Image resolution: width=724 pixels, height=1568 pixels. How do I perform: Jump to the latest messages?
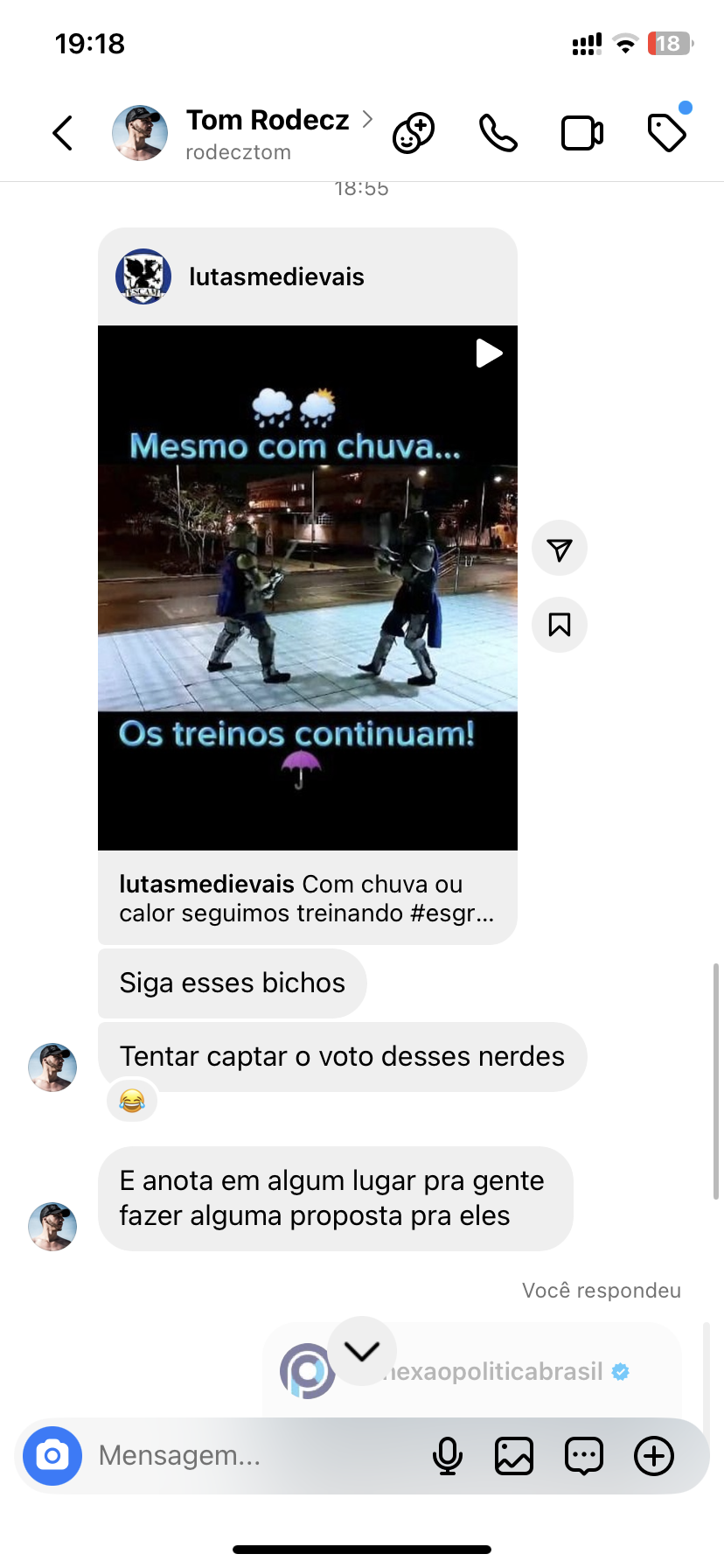click(x=362, y=1351)
